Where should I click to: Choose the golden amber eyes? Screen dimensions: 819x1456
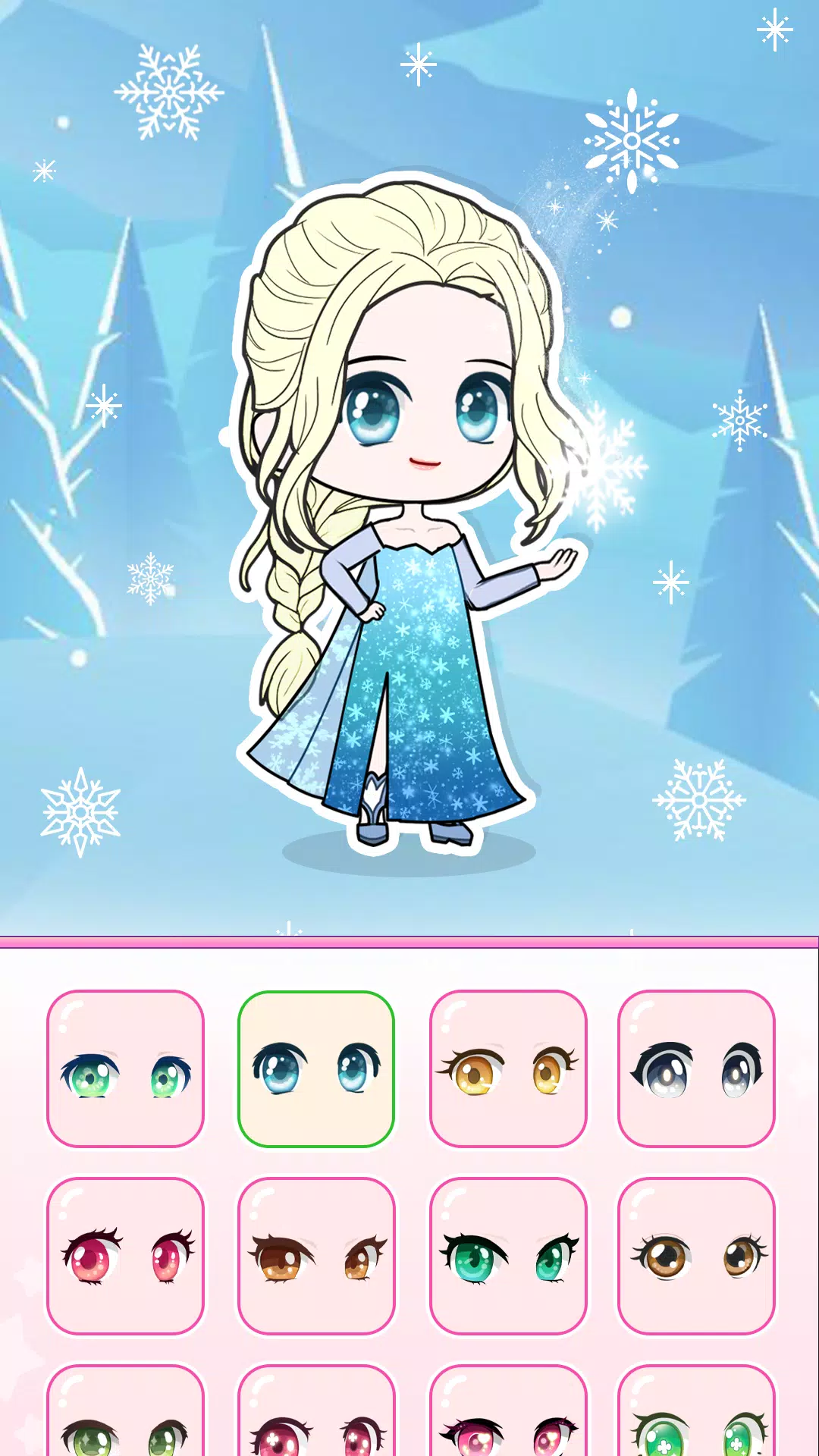(508, 1068)
